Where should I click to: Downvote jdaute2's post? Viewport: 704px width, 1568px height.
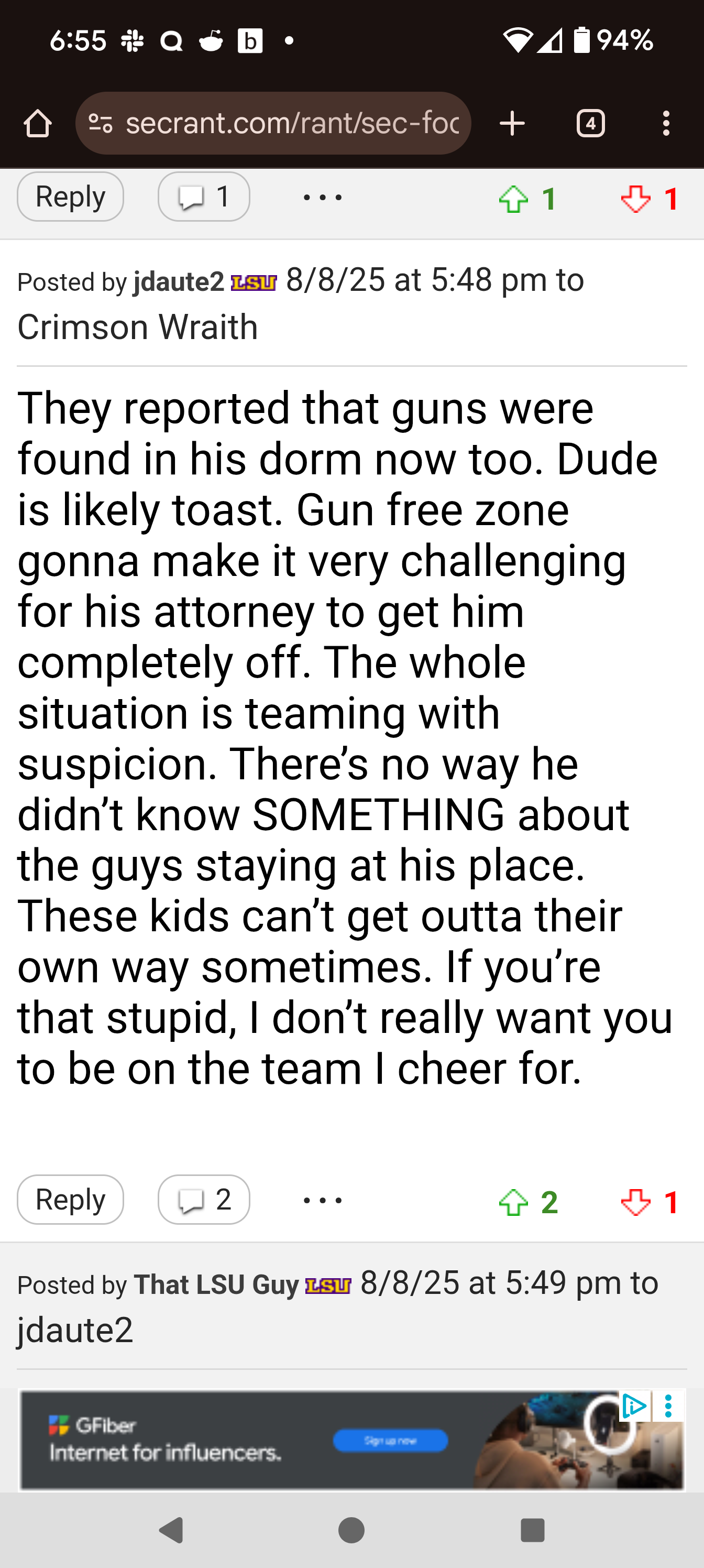click(650, 1202)
